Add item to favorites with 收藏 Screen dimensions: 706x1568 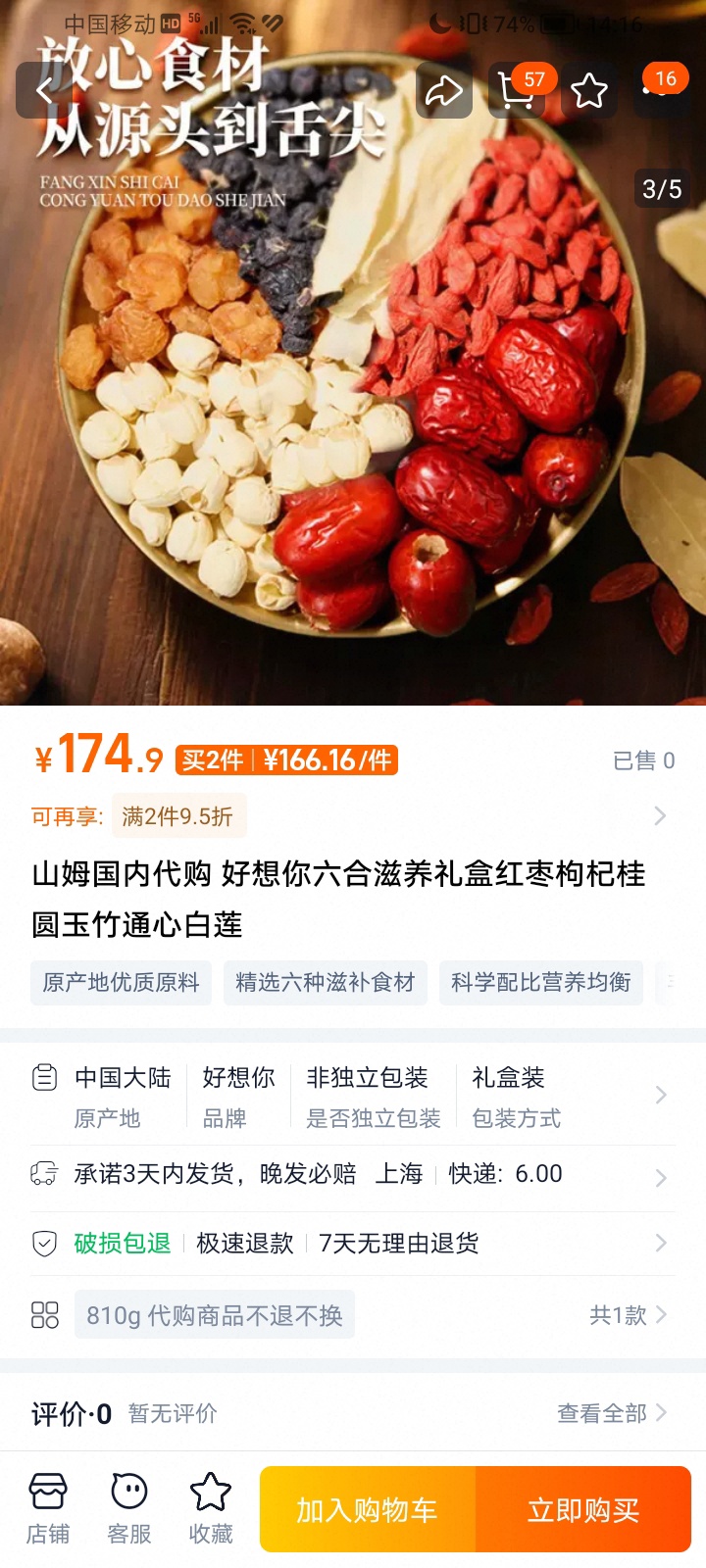tap(211, 1509)
